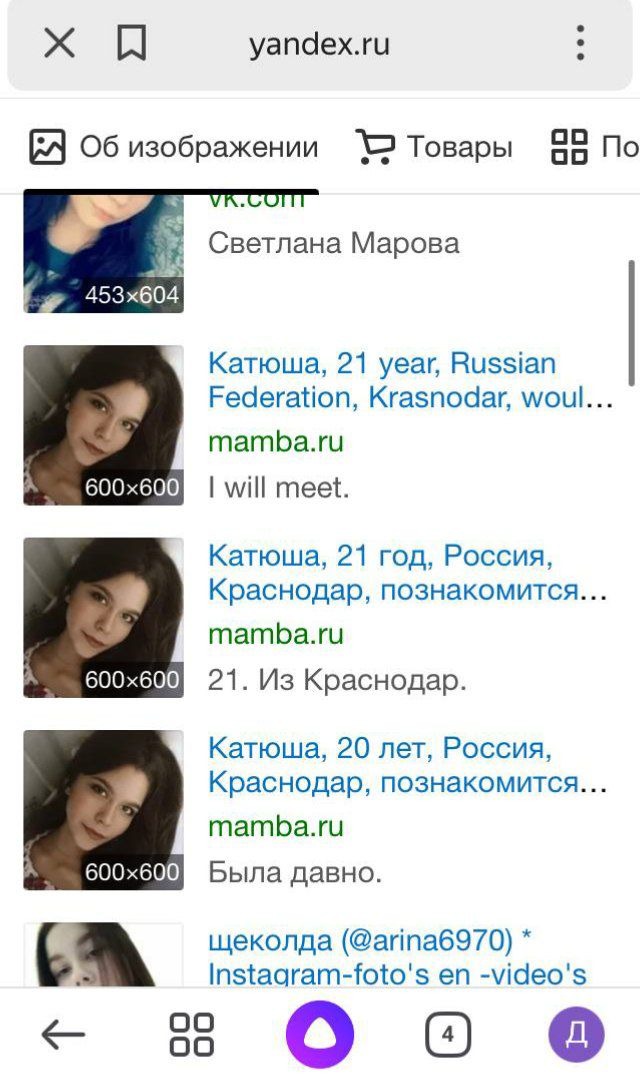Open the Катюша, 21 year, Russian Federation link

coord(410,380)
